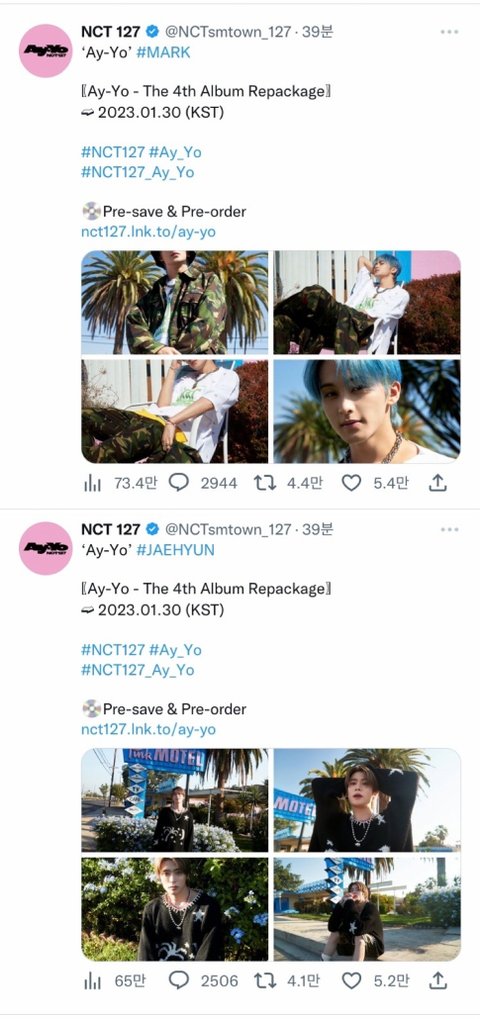This screenshot has height=1019, width=480.
Task: Tap the #JAEHYUN hashtag
Action: (175, 550)
